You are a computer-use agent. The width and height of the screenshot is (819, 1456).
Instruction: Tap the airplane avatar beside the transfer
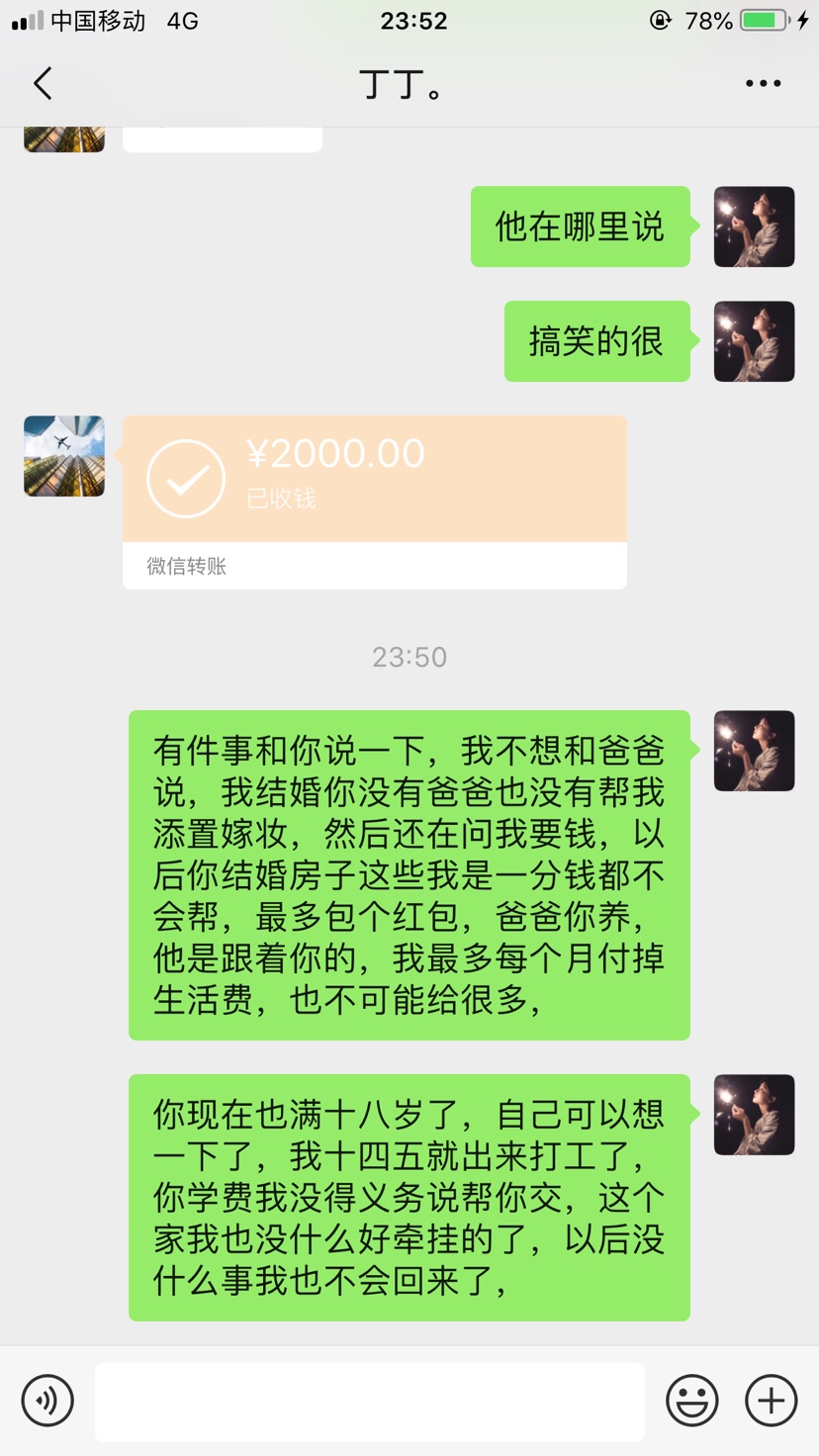(64, 456)
